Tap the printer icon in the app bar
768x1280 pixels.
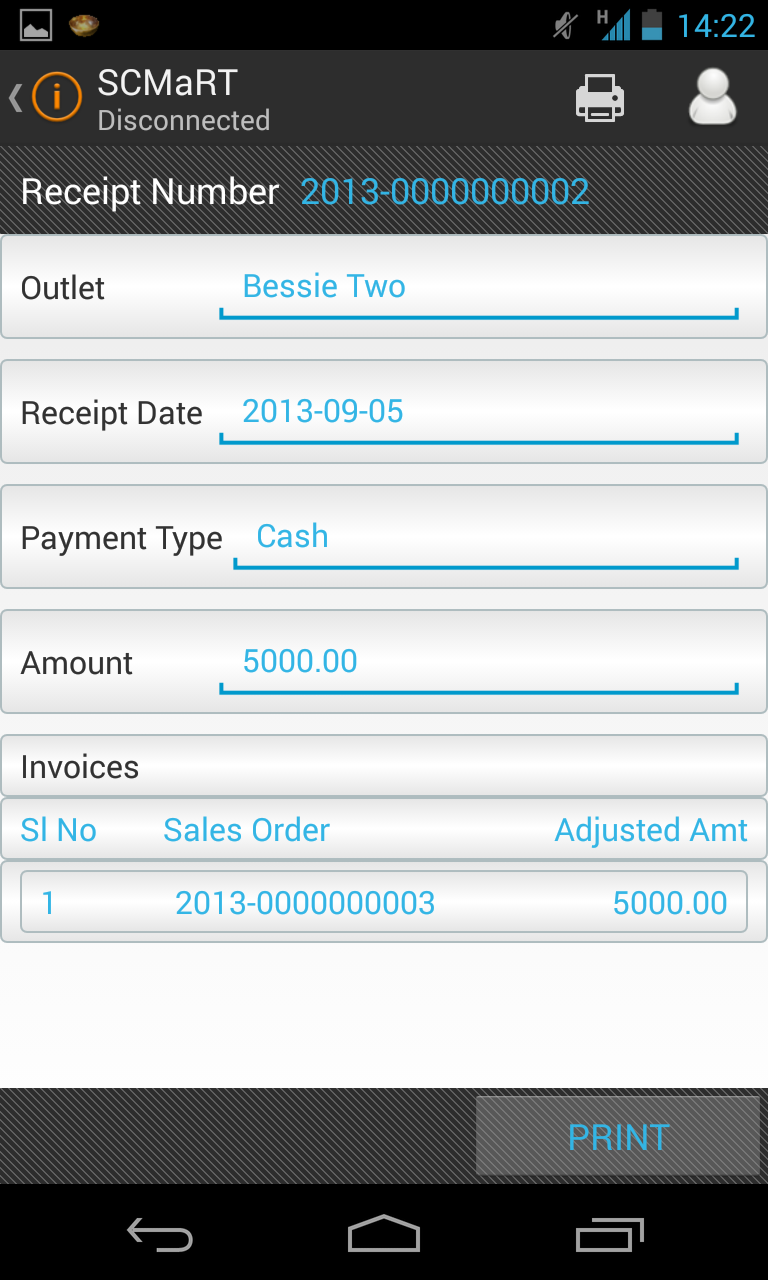600,99
